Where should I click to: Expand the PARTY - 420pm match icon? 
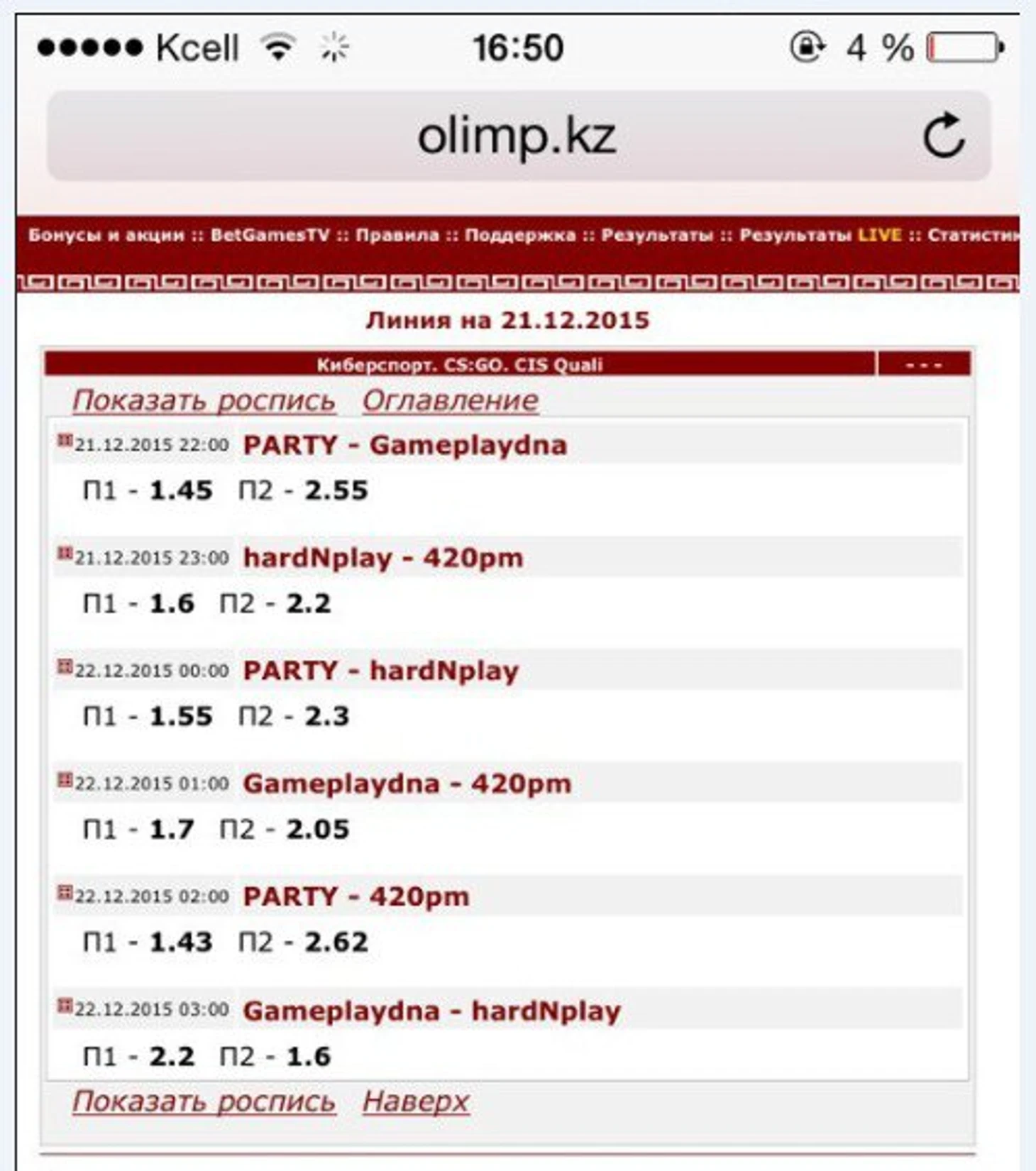point(65,893)
